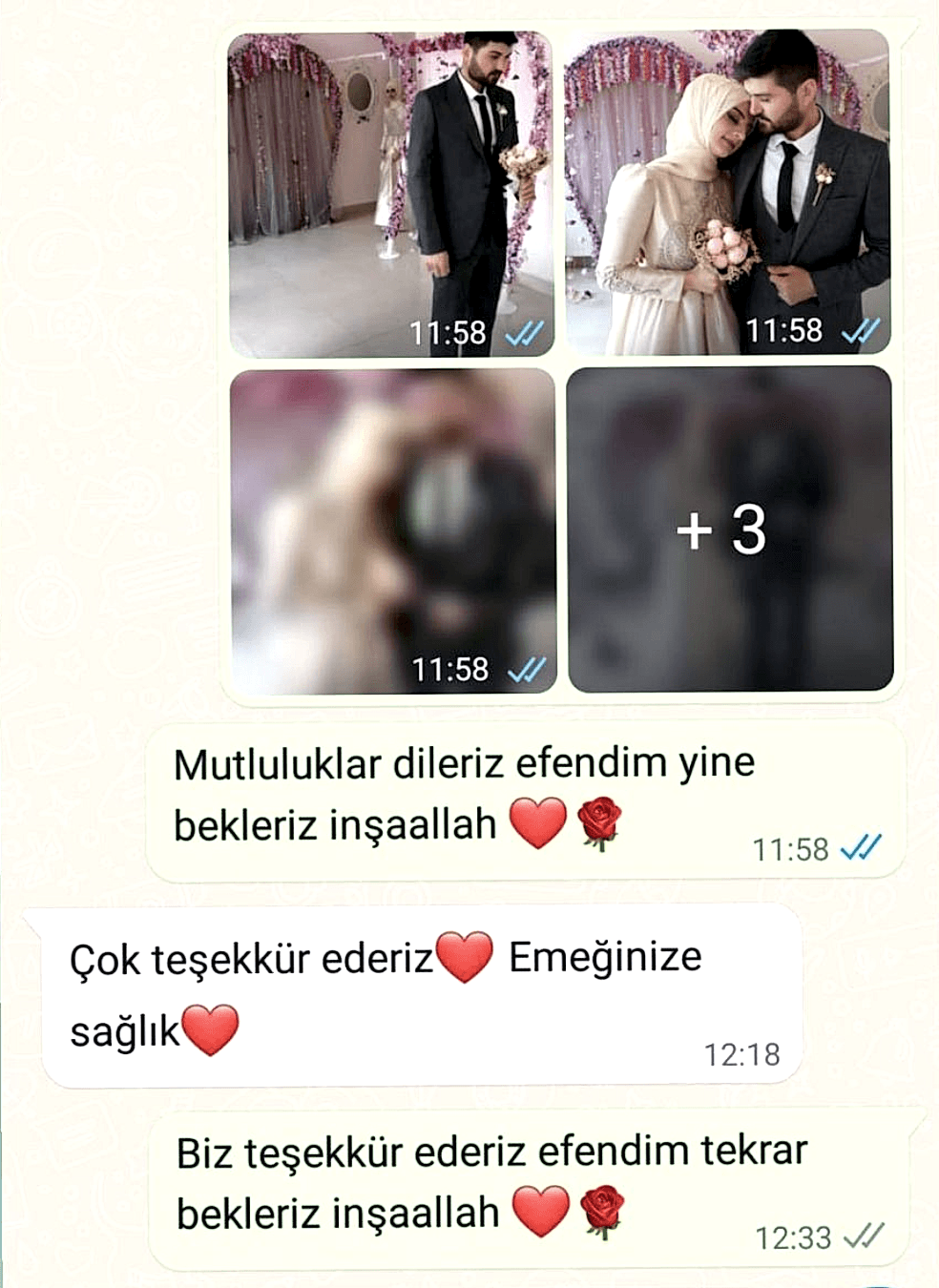This screenshot has width=939, height=1288.
Task: Open the photo of the couple embracing
Action: coord(727,194)
